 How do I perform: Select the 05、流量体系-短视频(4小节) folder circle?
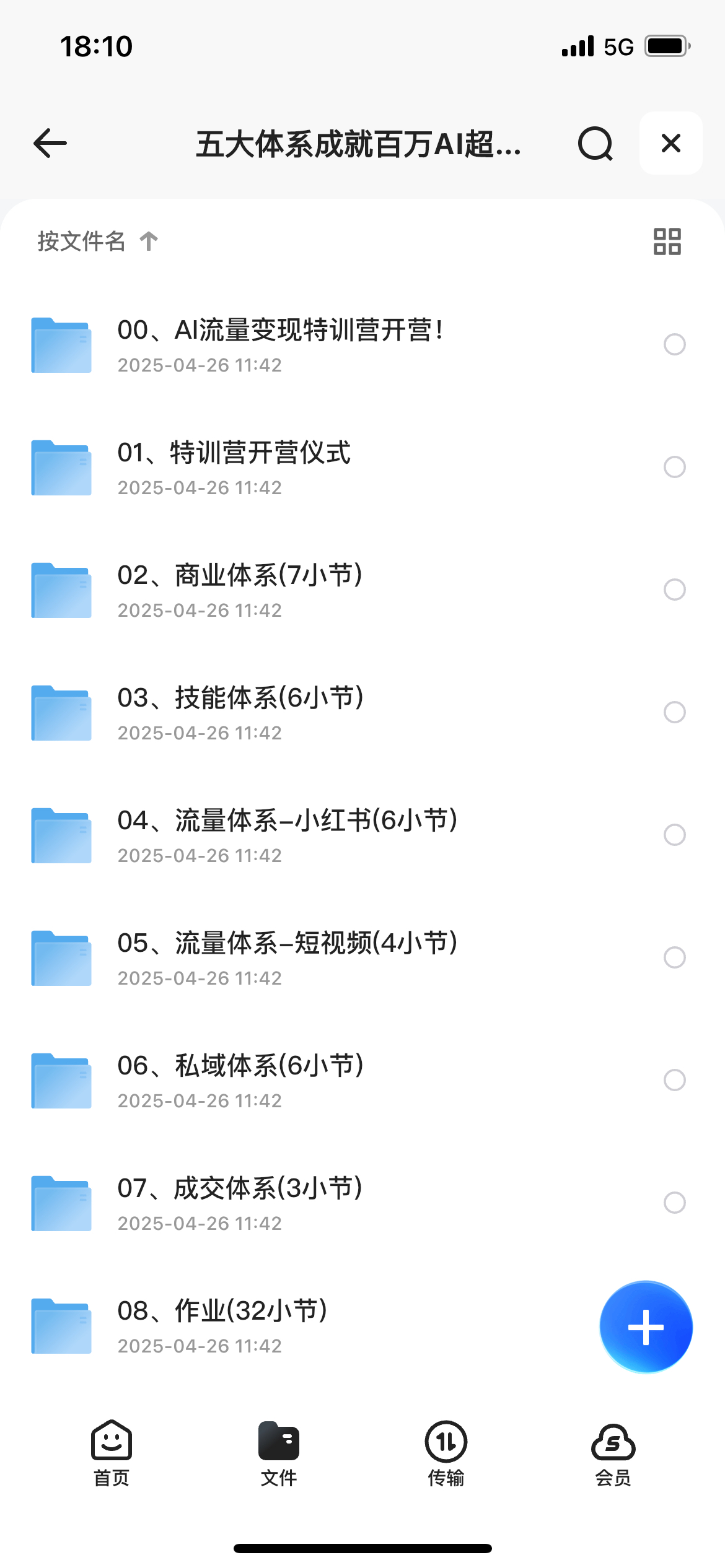click(674, 957)
